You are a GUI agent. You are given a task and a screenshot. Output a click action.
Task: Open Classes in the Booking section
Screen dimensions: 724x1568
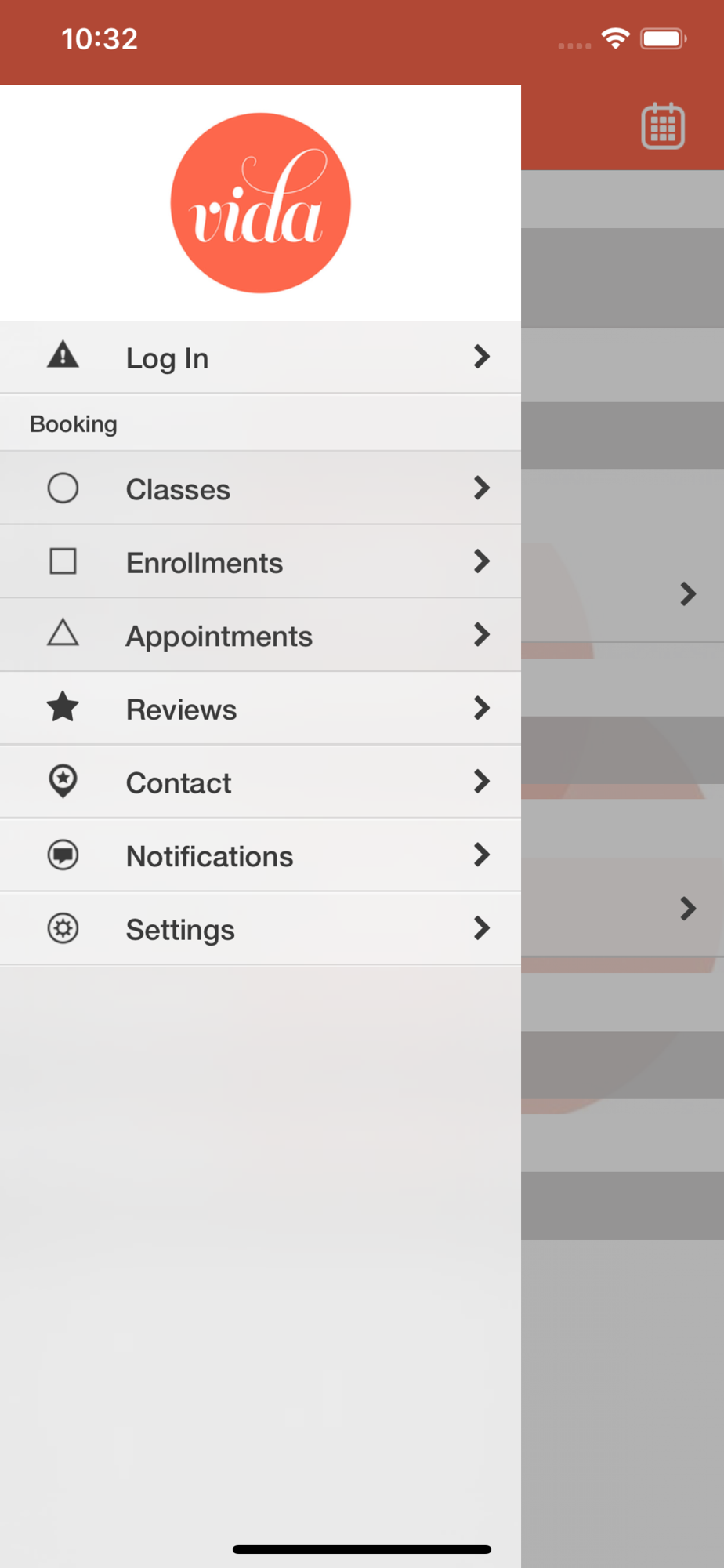[x=260, y=488]
